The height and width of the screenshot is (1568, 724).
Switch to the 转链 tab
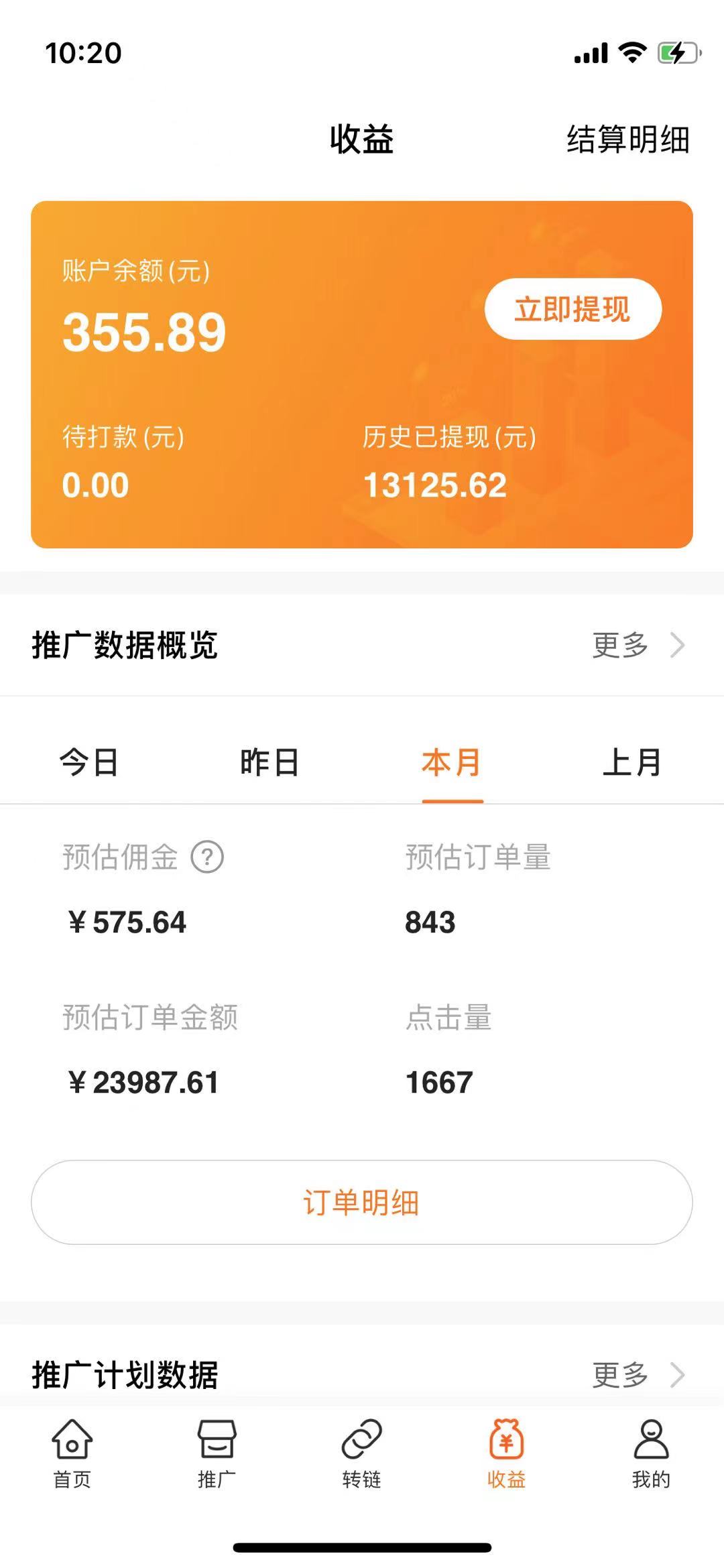click(x=361, y=1452)
